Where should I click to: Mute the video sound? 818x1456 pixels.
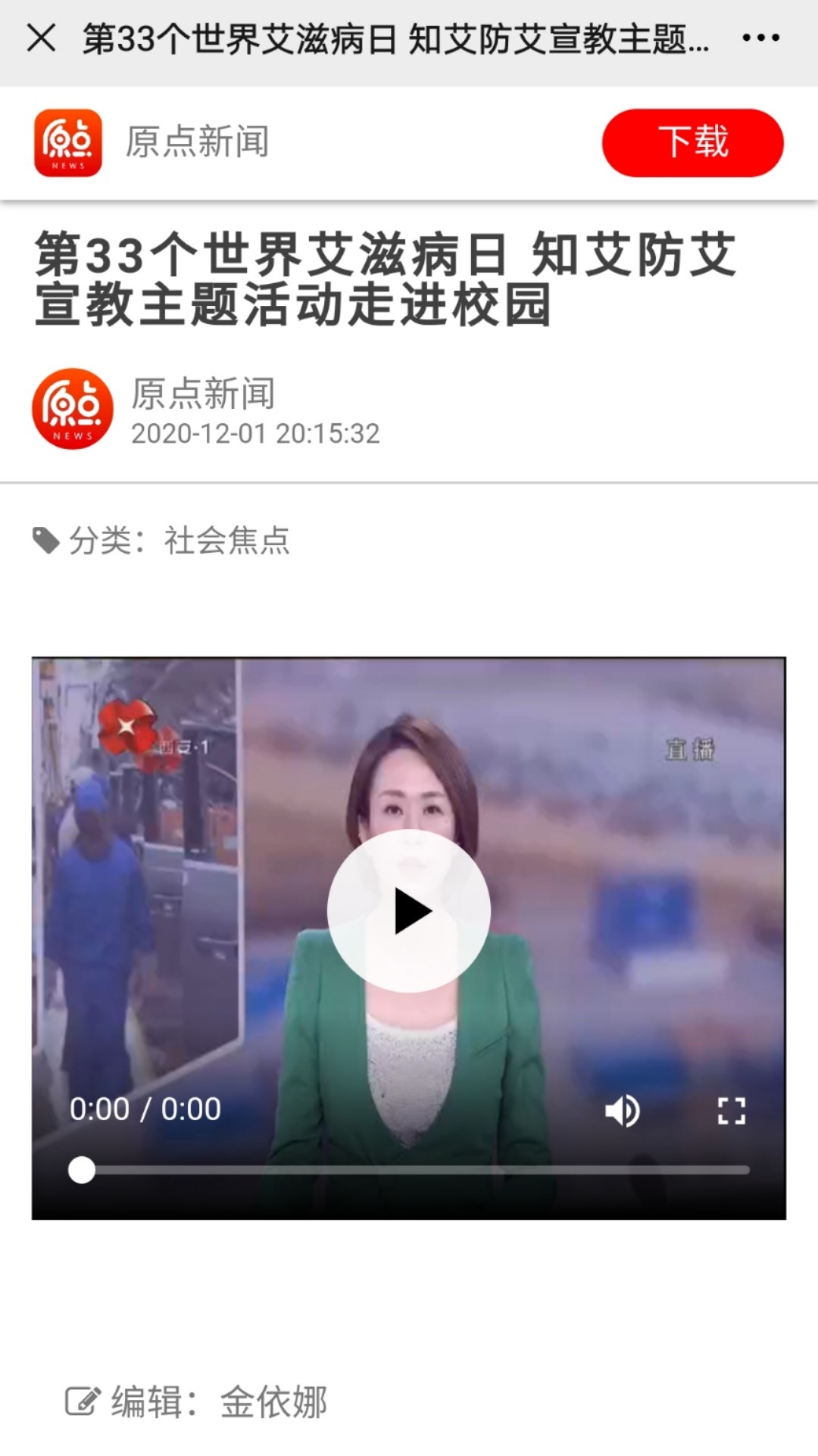[x=622, y=1111]
